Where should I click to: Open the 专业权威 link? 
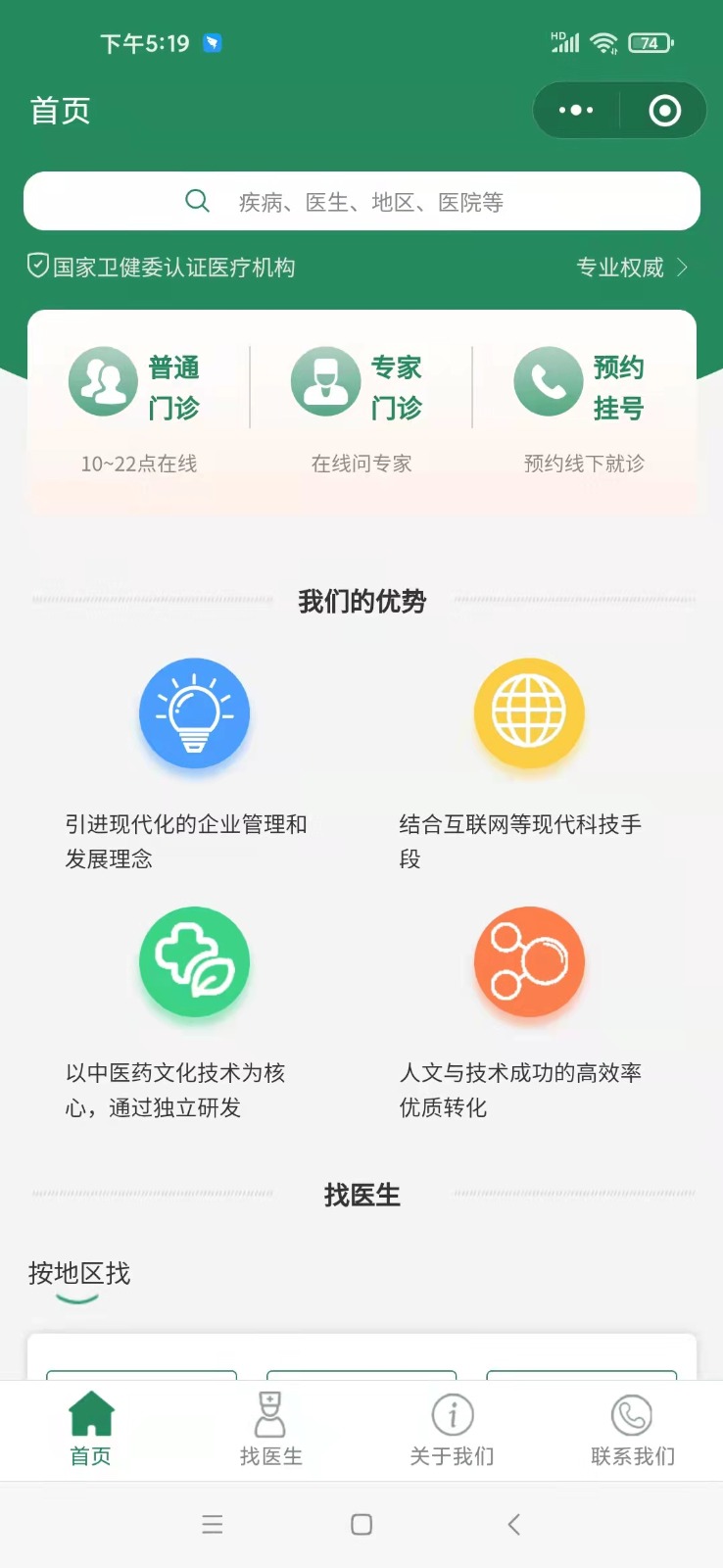click(x=632, y=267)
